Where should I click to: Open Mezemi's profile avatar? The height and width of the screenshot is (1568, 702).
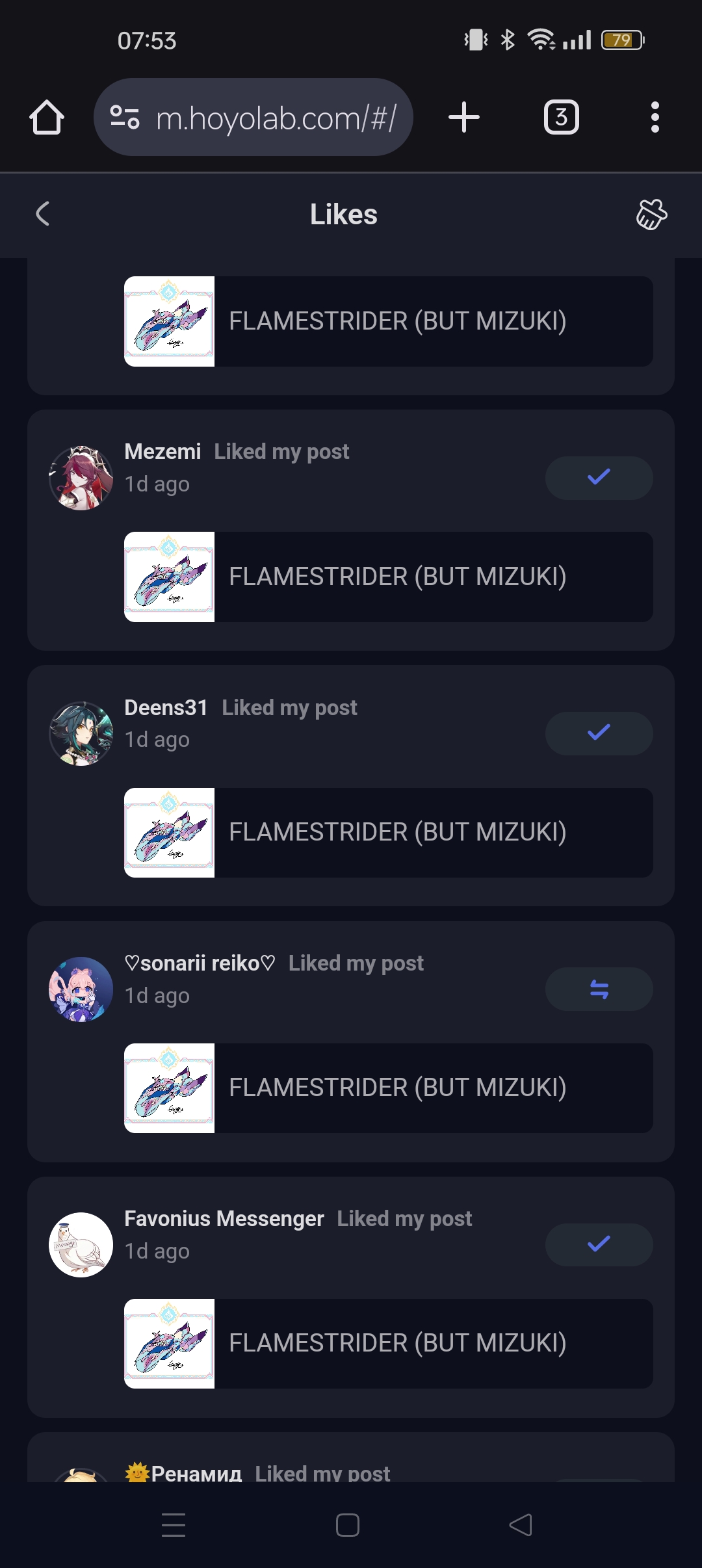coord(81,478)
